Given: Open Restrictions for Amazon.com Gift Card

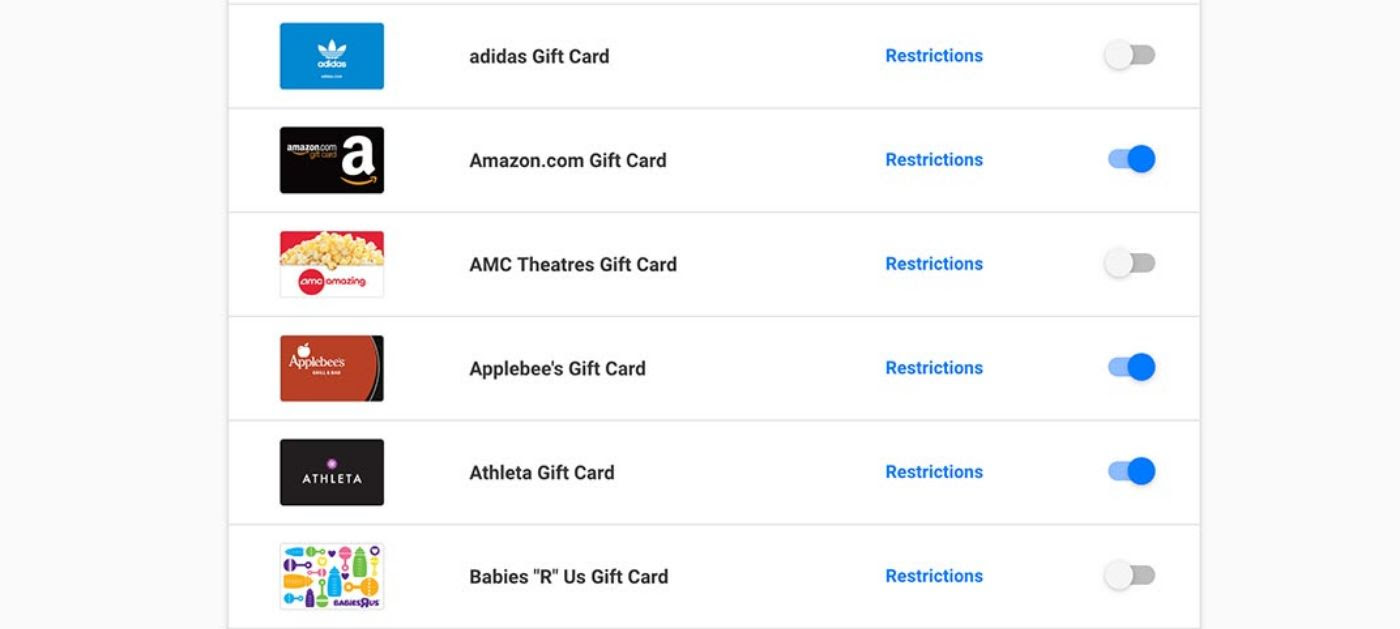Looking at the screenshot, I should tap(934, 160).
